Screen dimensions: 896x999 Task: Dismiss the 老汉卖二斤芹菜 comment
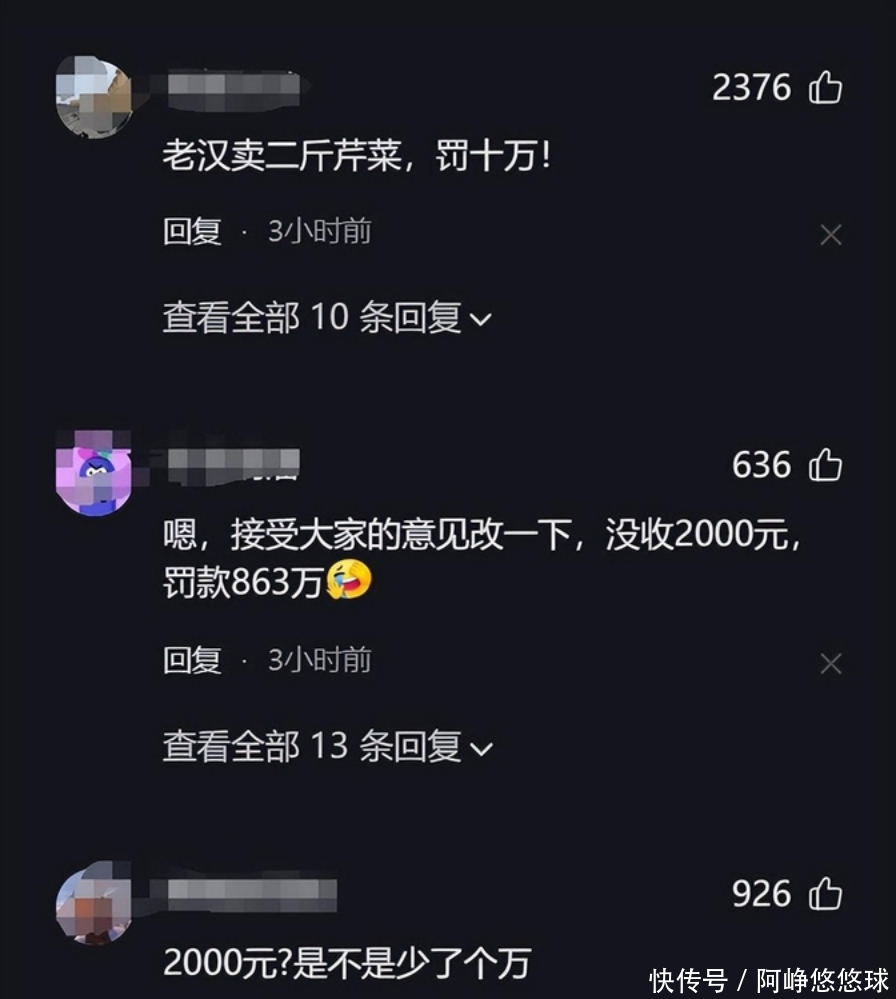point(830,235)
